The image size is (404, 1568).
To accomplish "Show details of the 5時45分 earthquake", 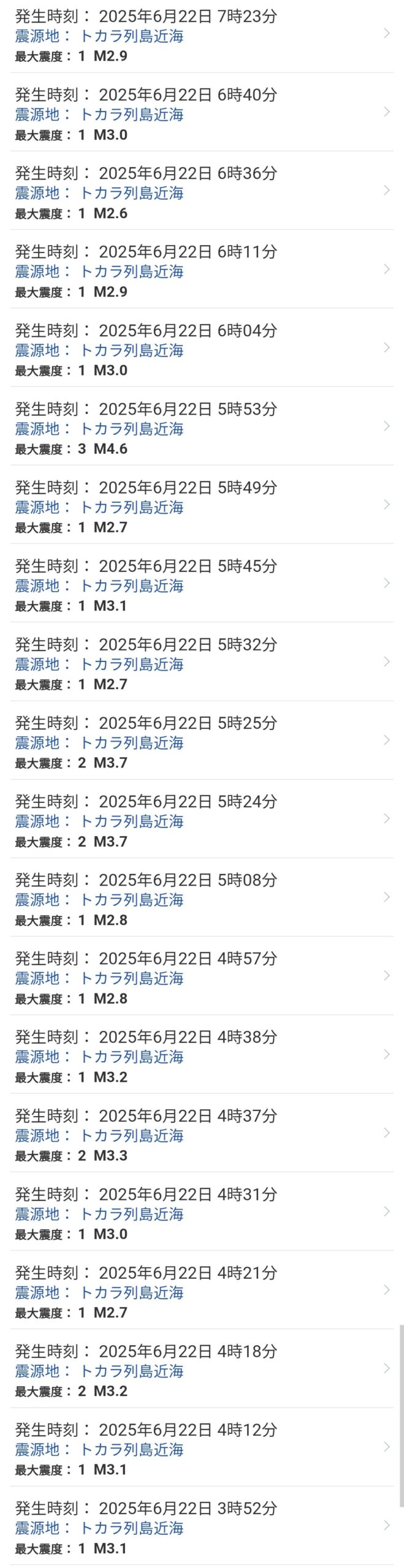I will [x=202, y=585].
